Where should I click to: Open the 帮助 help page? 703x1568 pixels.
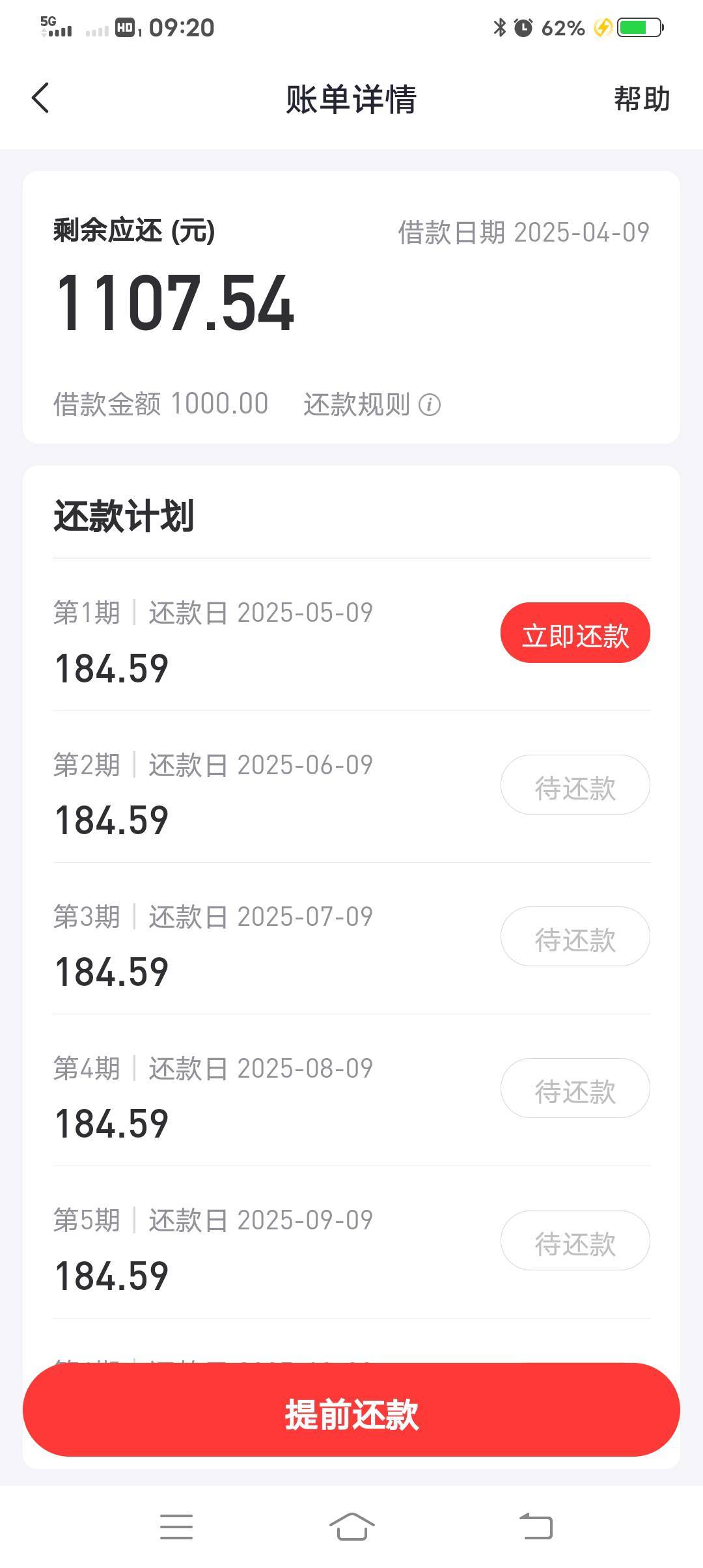point(642,99)
